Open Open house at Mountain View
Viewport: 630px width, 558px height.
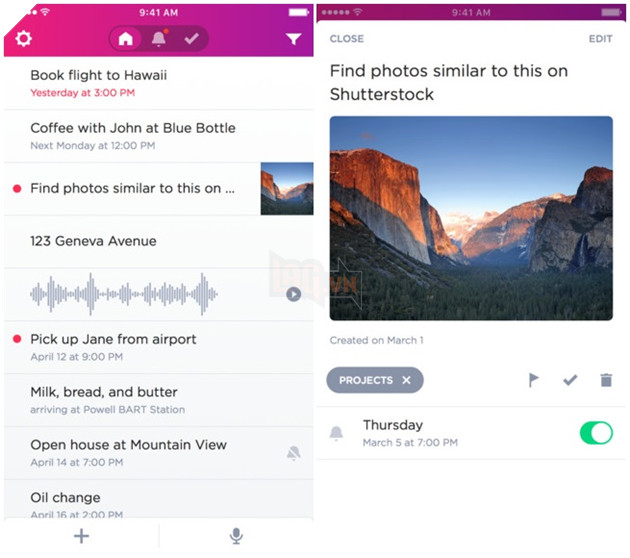coord(128,452)
